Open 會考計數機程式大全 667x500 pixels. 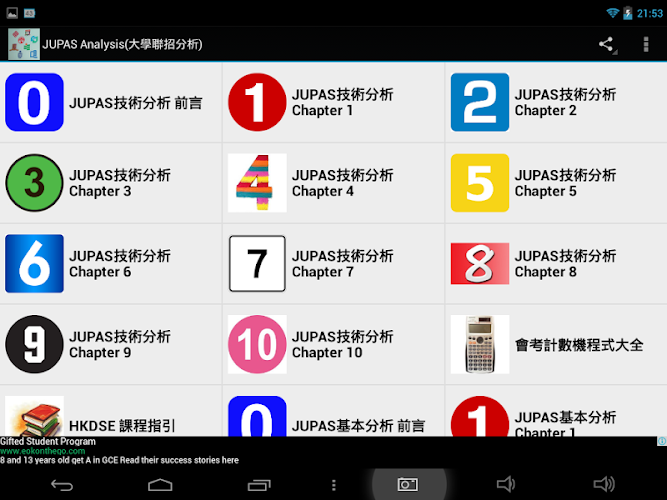(x=556, y=344)
